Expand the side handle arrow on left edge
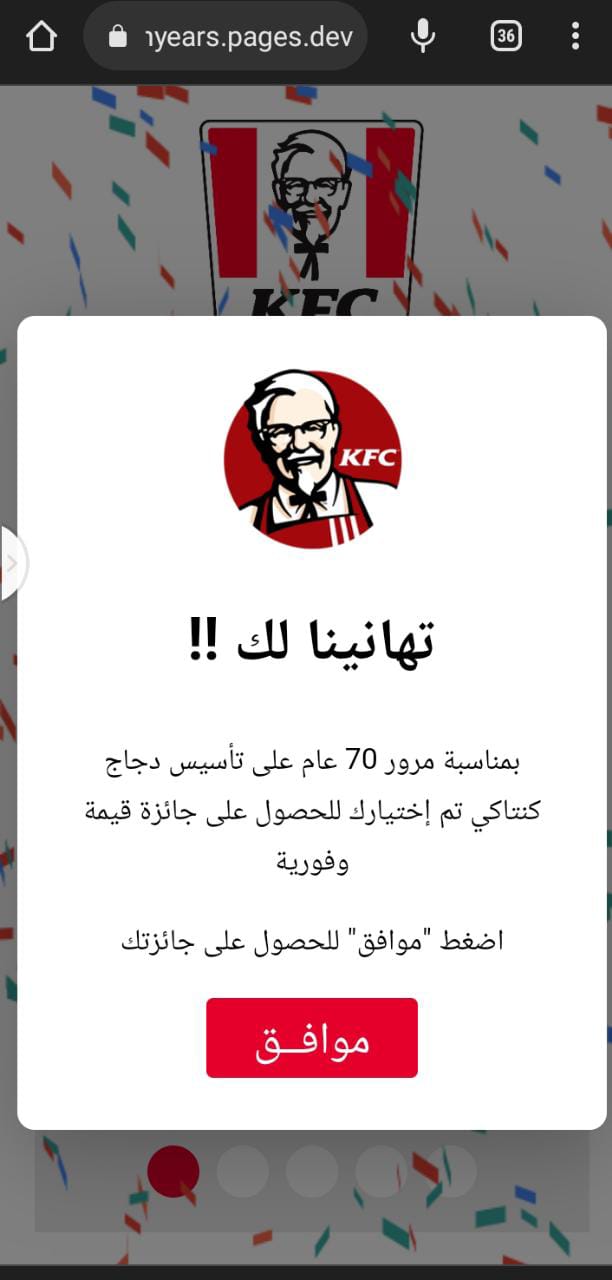 coord(12,563)
